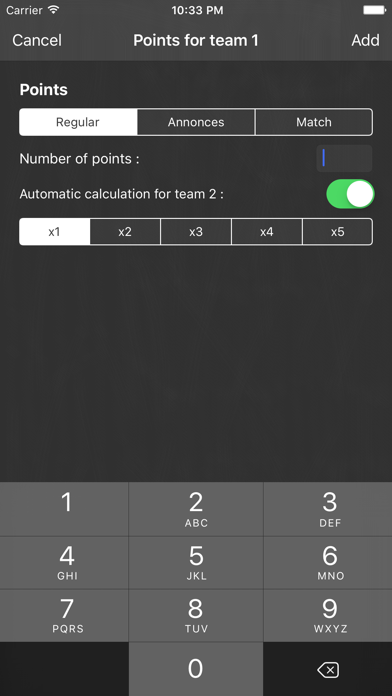Switch to the Annonces segment
The width and height of the screenshot is (392, 696).
[196, 122]
